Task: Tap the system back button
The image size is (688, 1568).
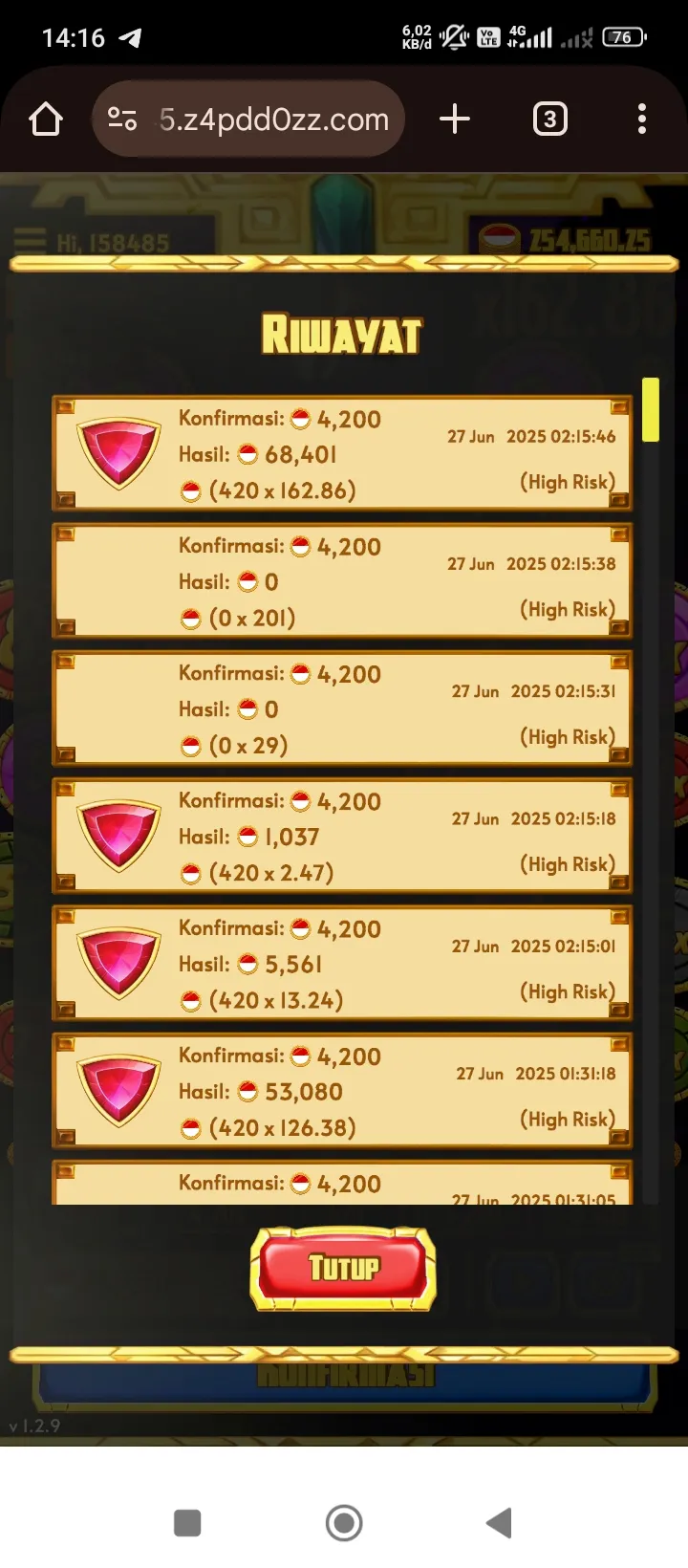Action: [x=499, y=1523]
